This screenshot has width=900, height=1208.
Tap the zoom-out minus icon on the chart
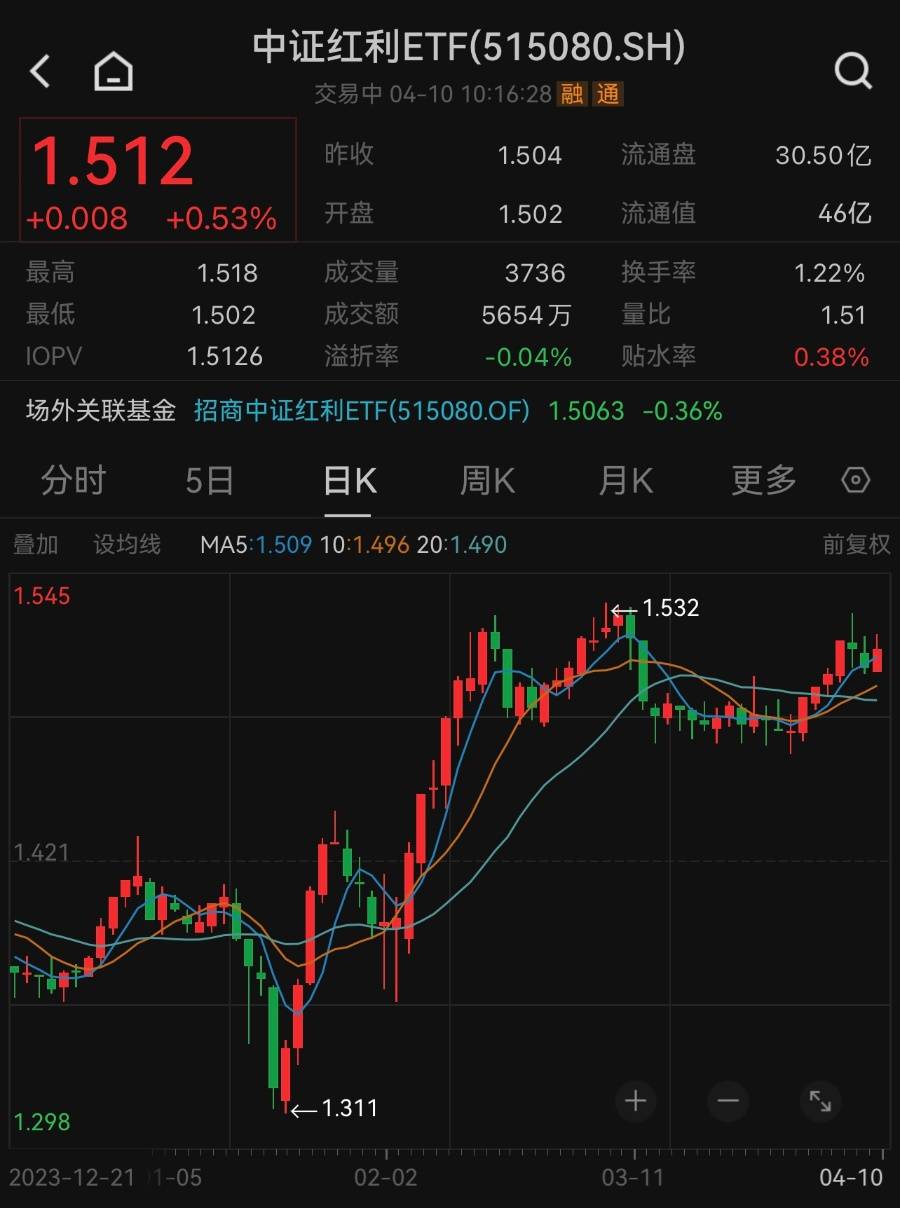click(728, 1100)
